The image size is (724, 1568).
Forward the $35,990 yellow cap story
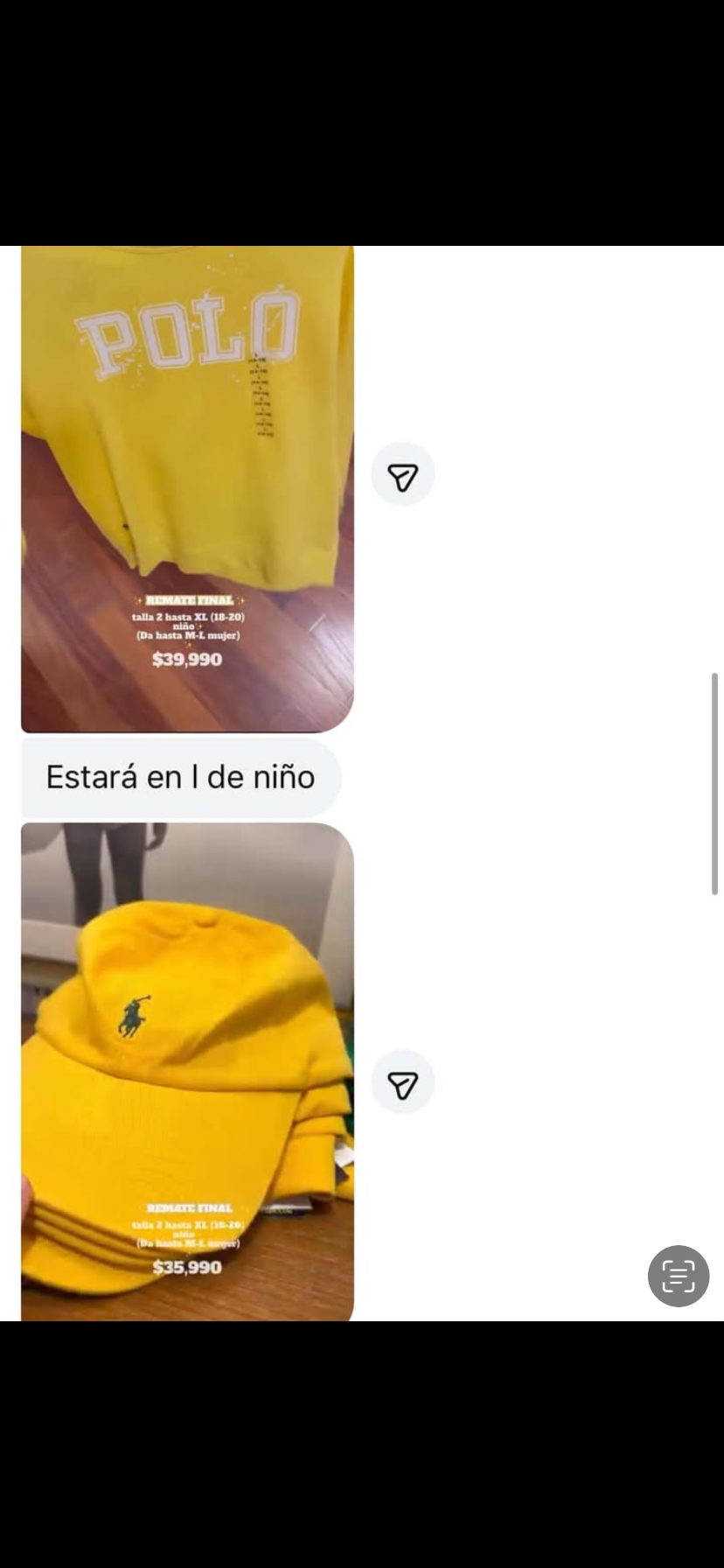point(403,1083)
